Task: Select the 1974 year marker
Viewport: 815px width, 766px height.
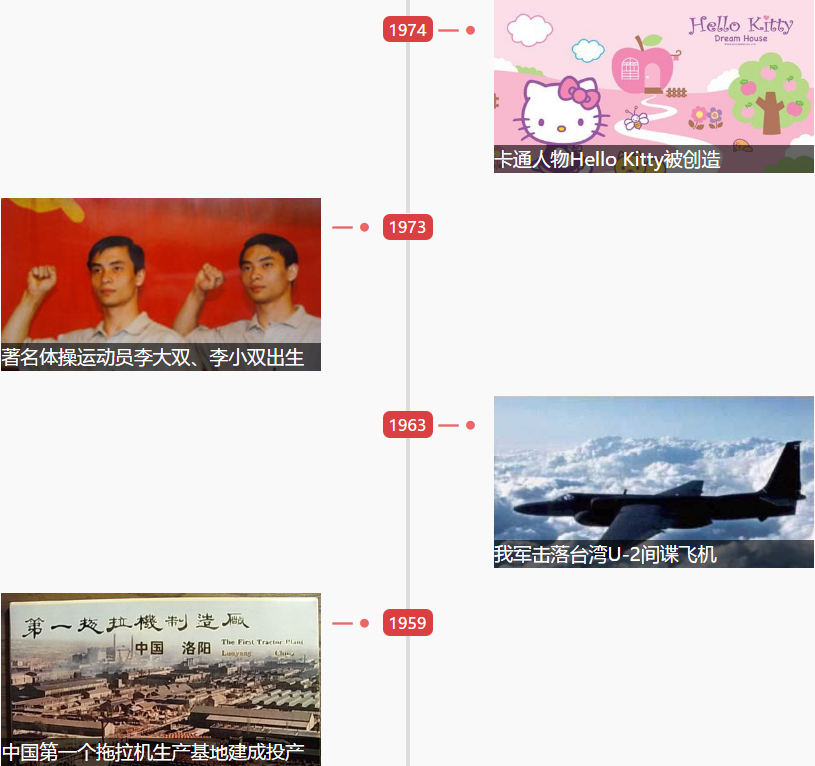Action: tap(407, 30)
